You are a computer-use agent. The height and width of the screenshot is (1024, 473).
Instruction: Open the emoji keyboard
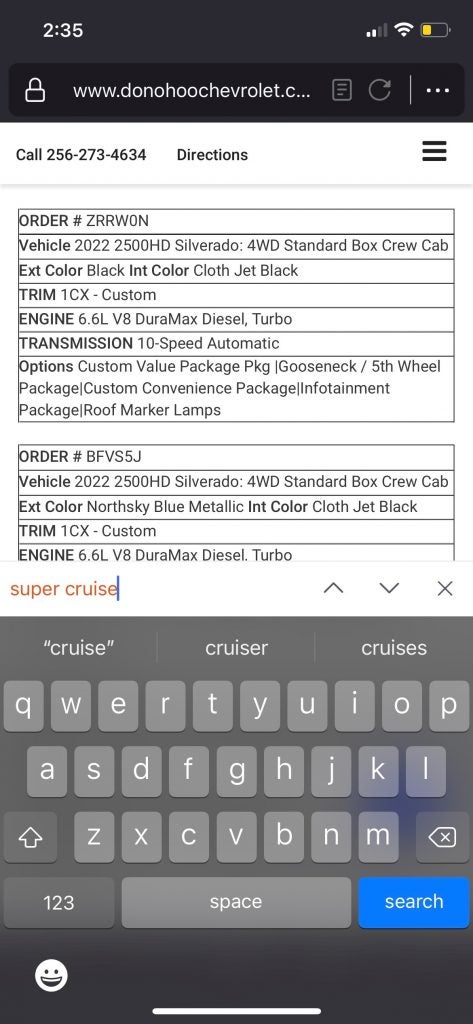(52, 977)
